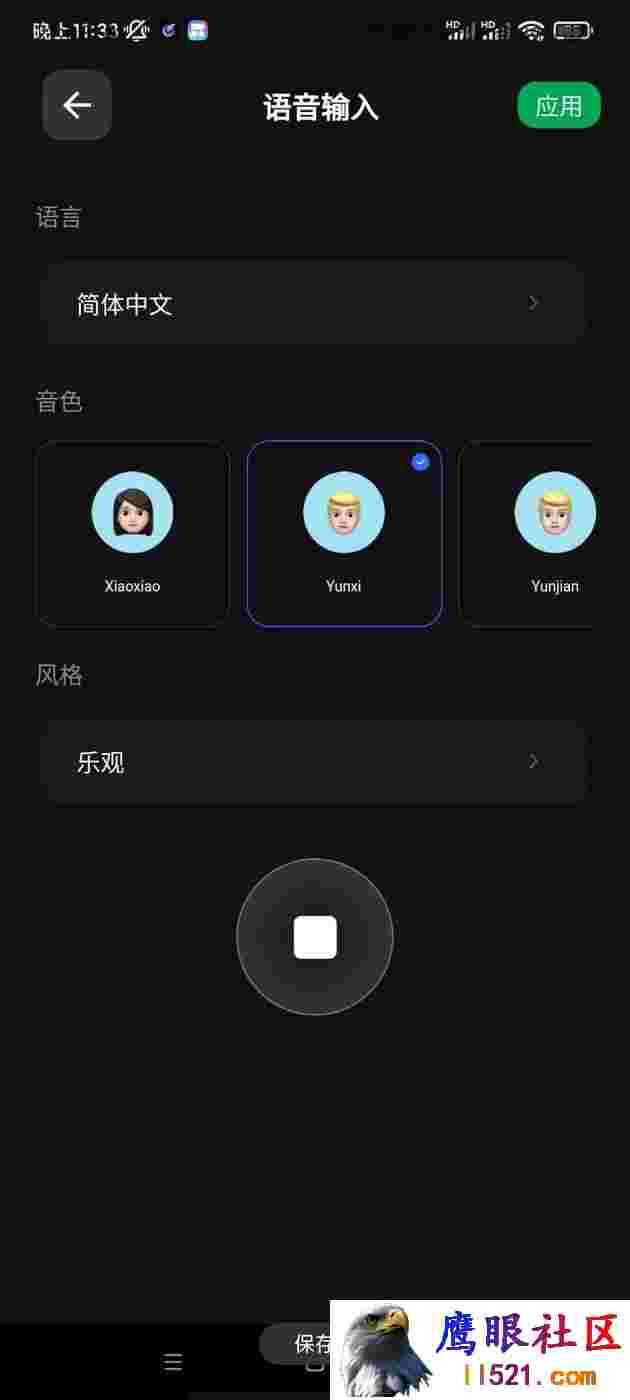Tap the green 应用 apply button
630x1400 pixels.
tap(559, 105)
